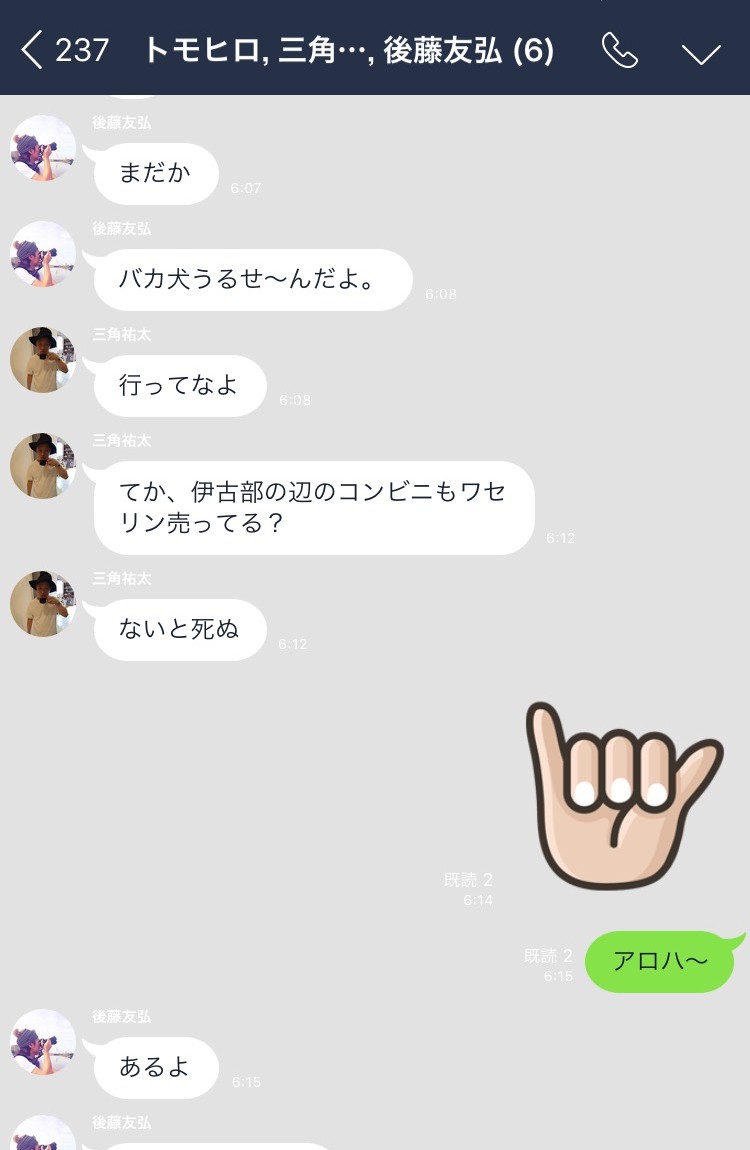Open 三角祐太's avatar beside 行ってなよ
Viewport: 750px width, 1150px height.
[x=43, y=360]
